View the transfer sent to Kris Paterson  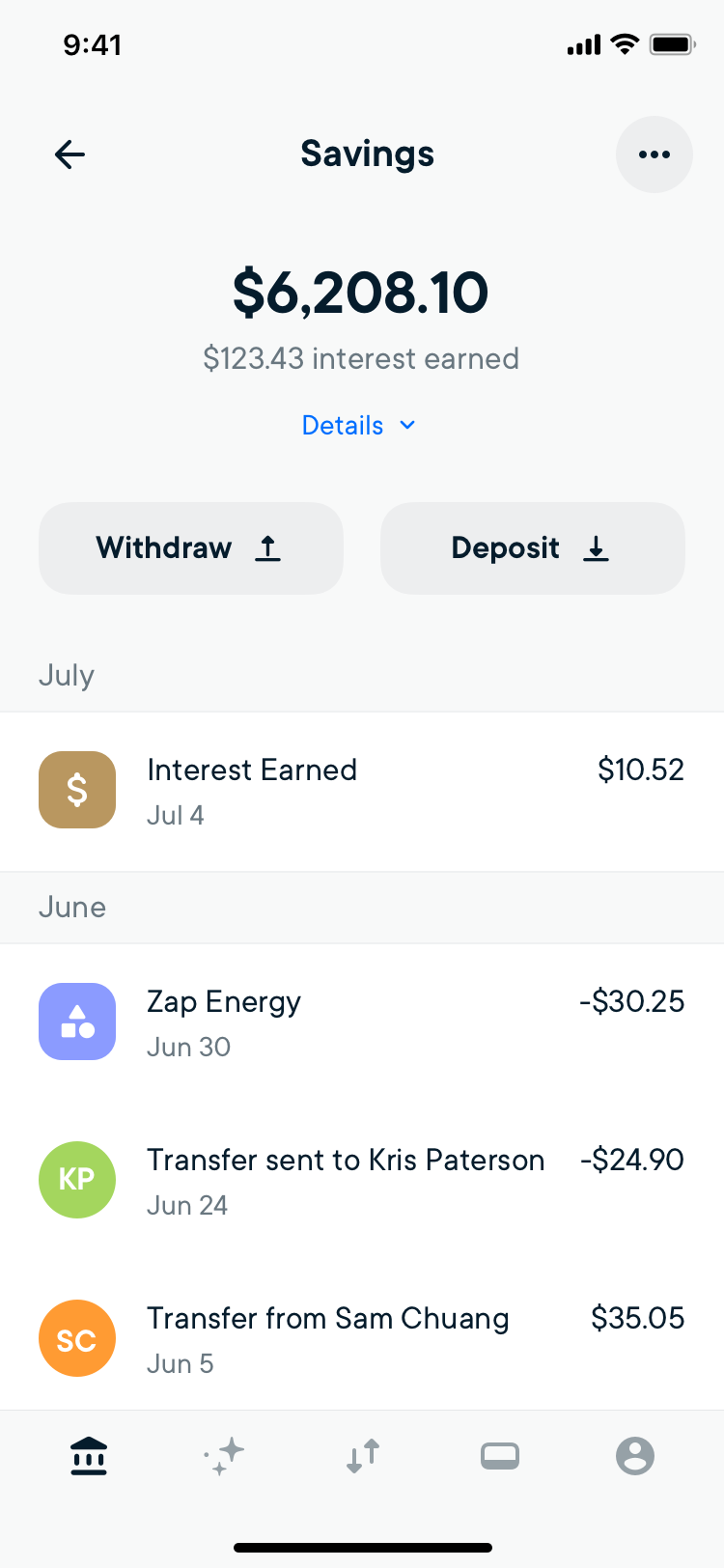pyautogui.click(x=361, y=1181)
